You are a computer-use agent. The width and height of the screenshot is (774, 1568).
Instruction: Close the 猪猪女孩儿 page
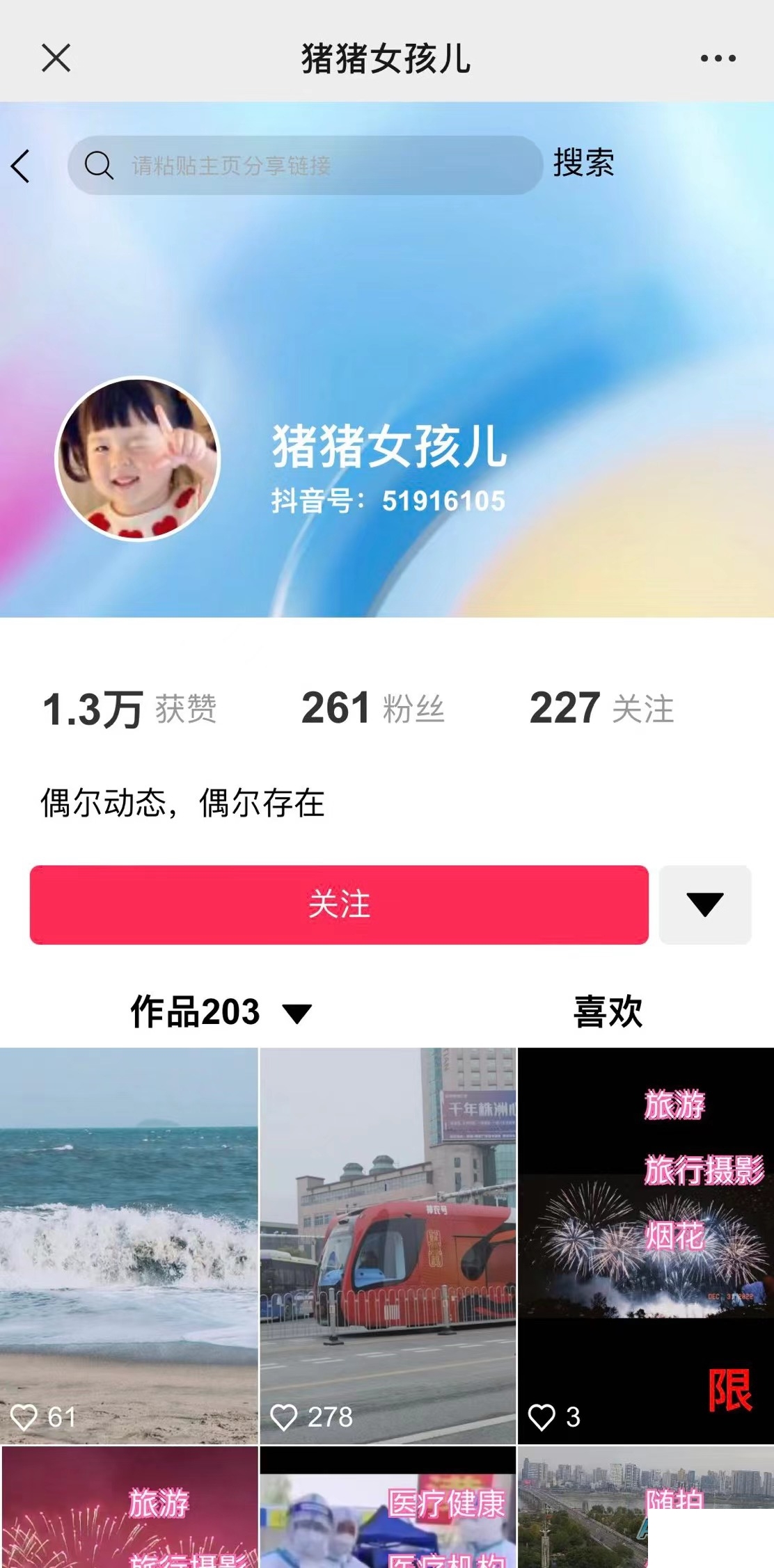(56, 58)
